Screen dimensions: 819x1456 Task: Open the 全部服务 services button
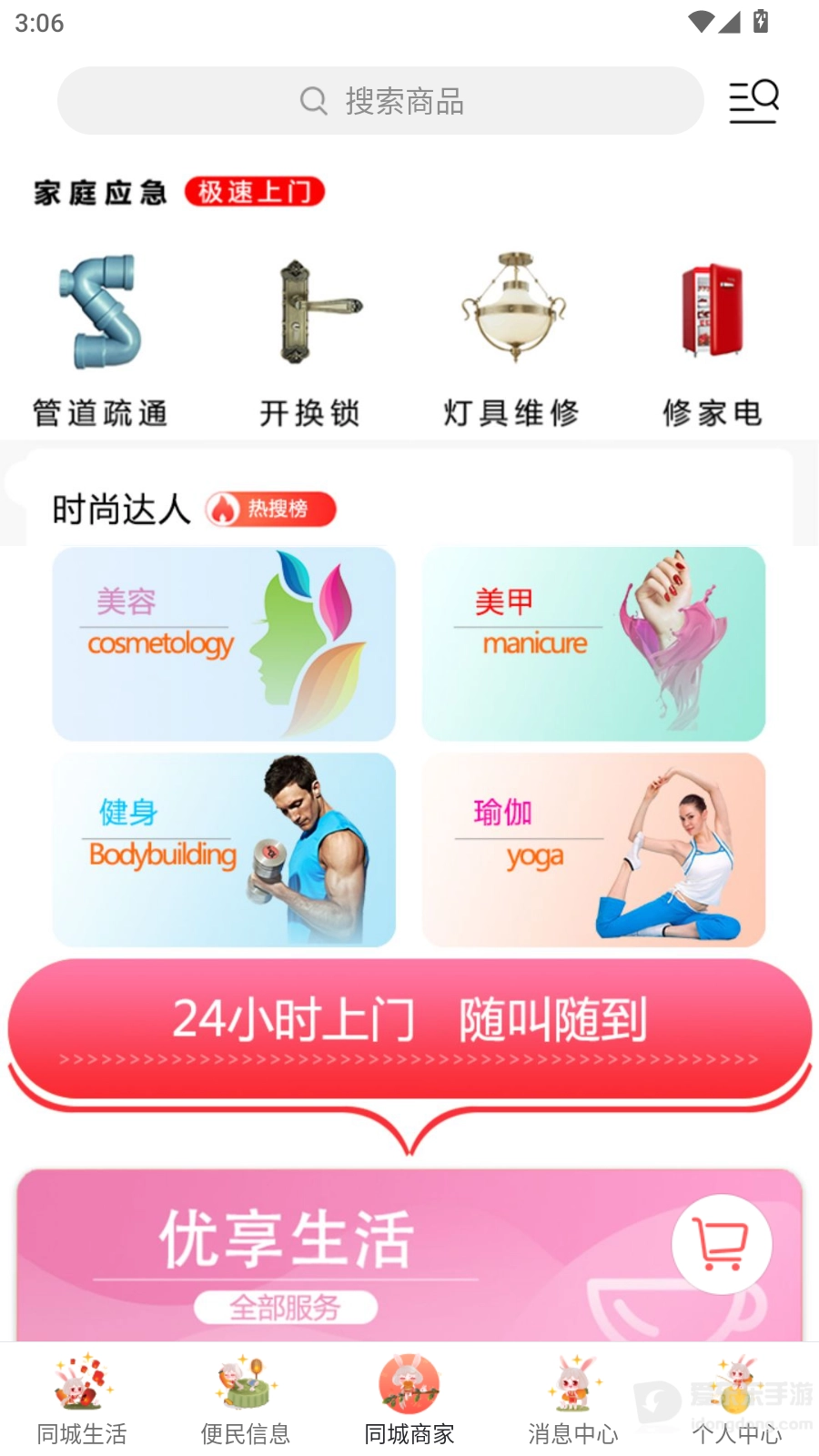285,1308
